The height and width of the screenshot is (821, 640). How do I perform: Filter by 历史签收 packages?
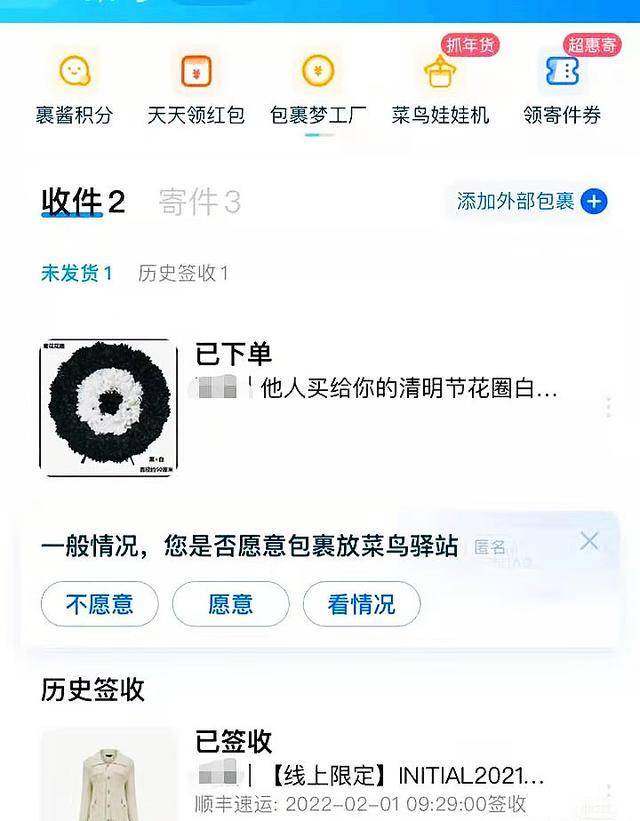(x=183, y=273)
